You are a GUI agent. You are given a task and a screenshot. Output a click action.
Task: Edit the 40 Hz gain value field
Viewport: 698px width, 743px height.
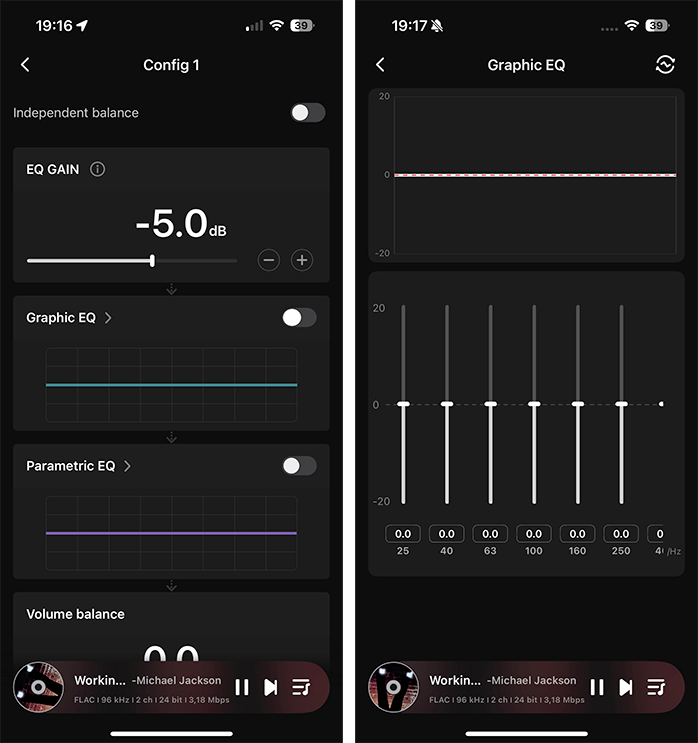[446, 534]
